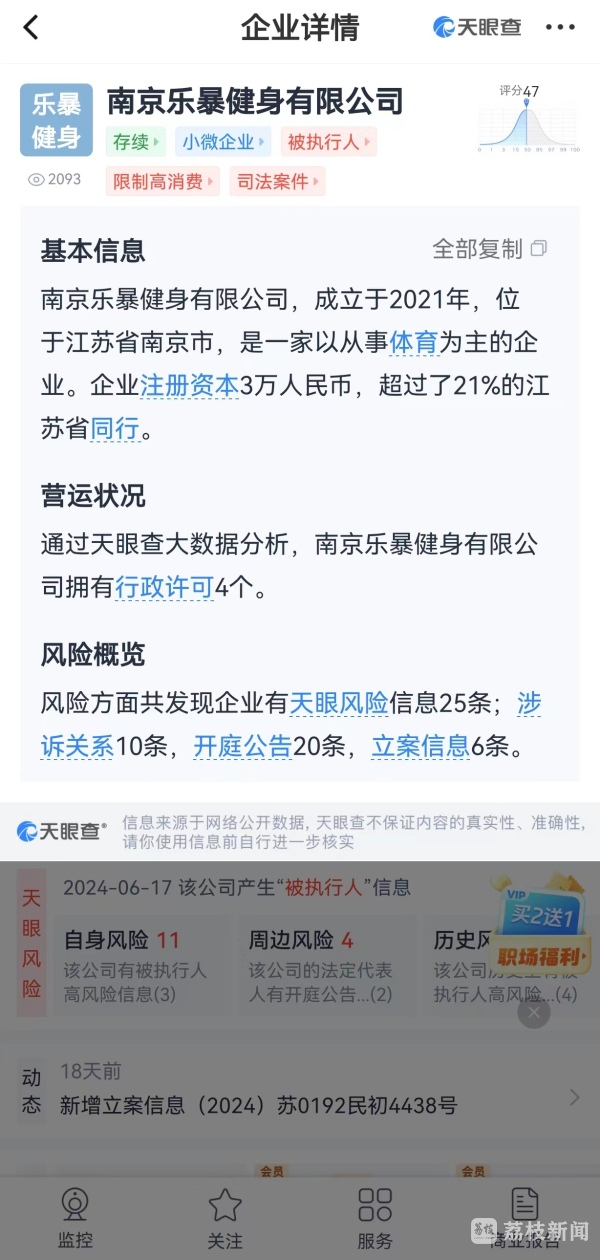Screen dimensions: 600x1260
Task: Switch to the 监控 tab
Action: click(x=75, y=1218)
